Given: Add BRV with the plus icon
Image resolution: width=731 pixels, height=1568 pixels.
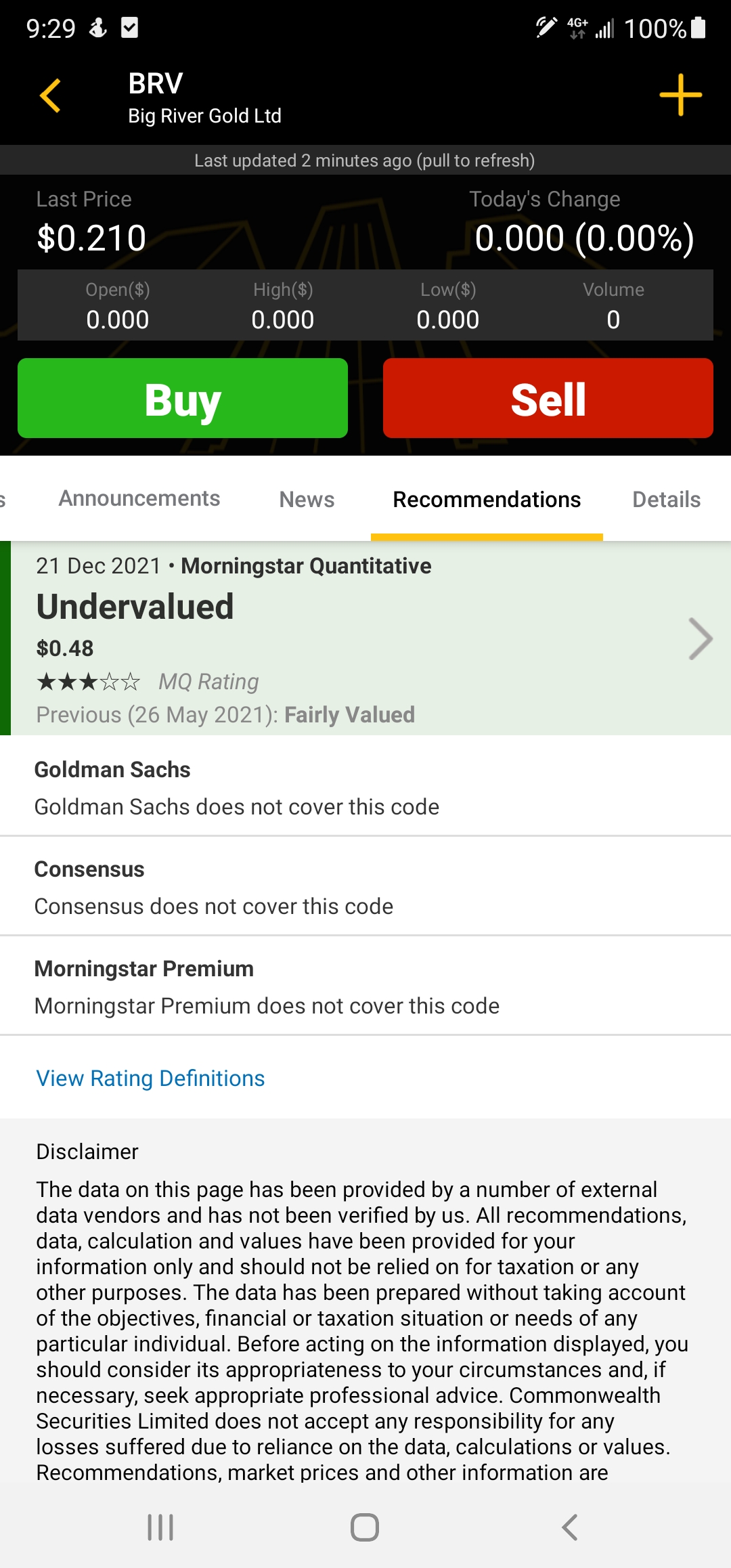Looking at the screenshot, I should [680, 95].
